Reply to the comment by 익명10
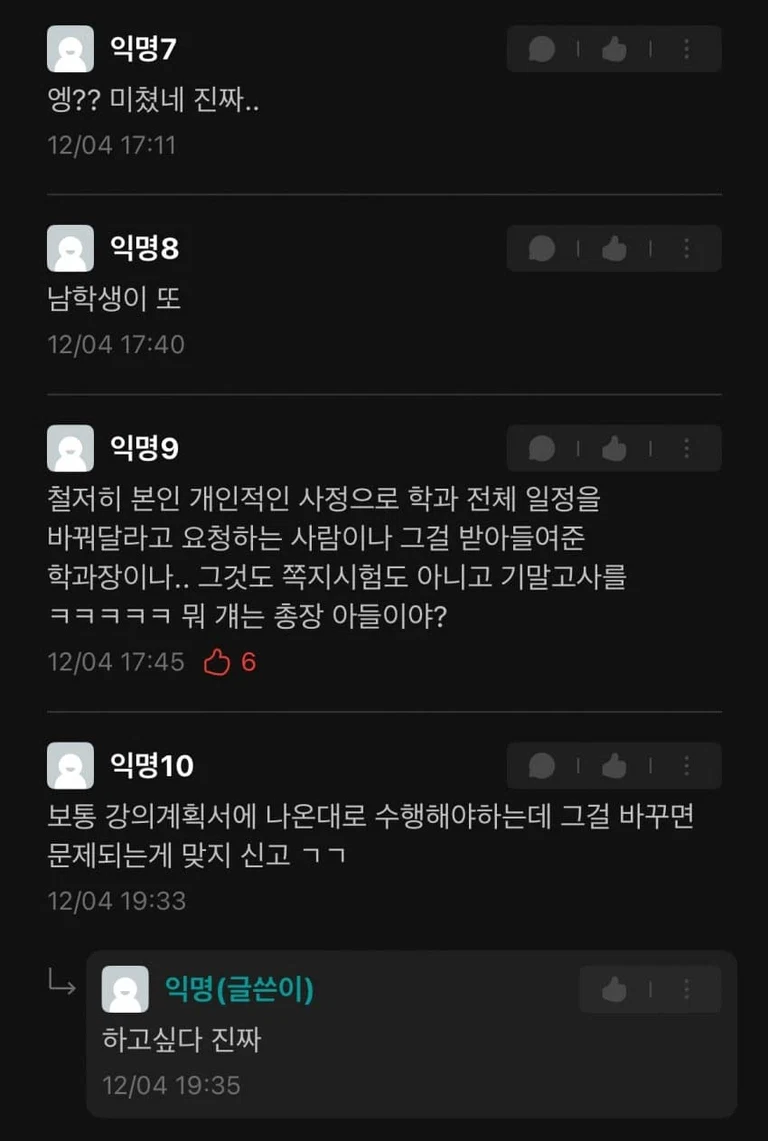768x1141 pixels. [542, 766]
